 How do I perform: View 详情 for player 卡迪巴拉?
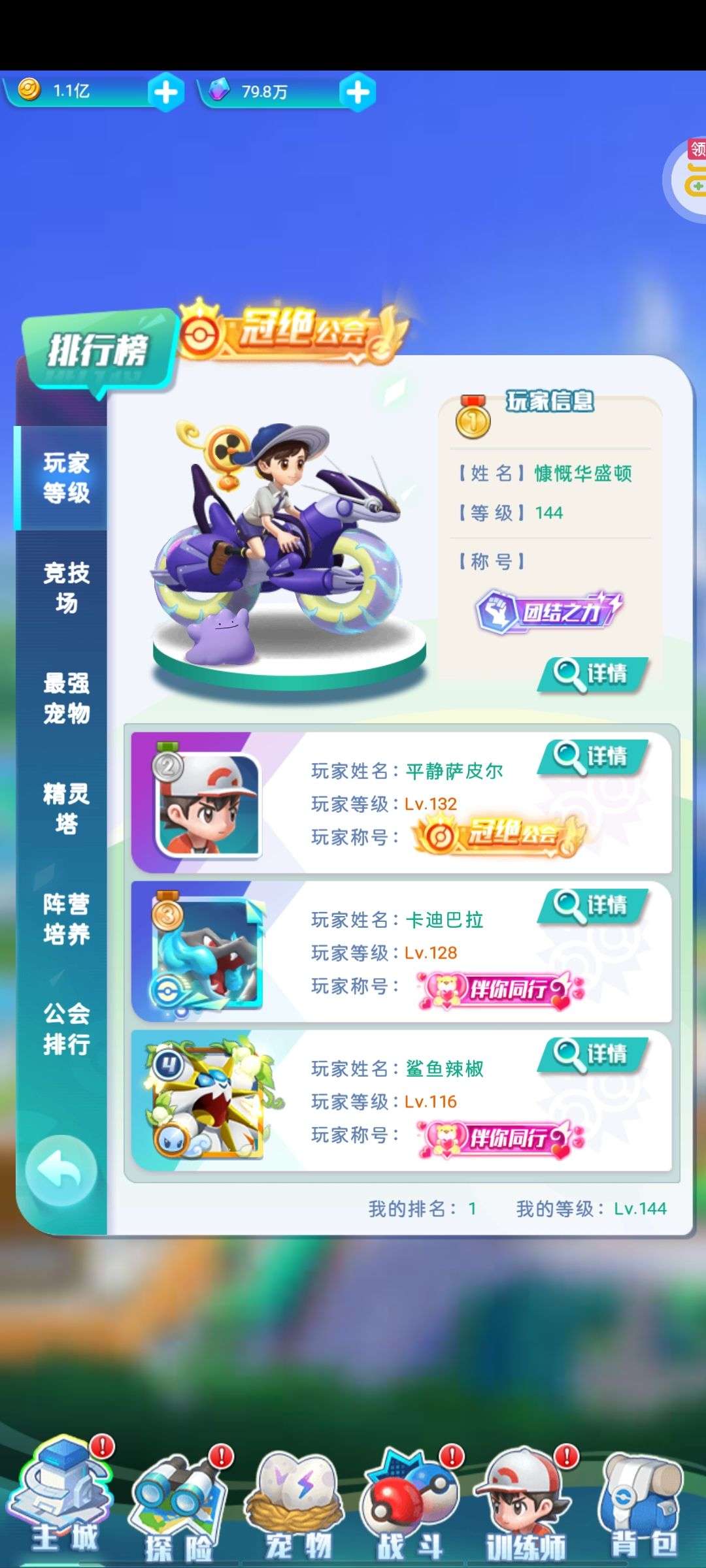(593, 906)
